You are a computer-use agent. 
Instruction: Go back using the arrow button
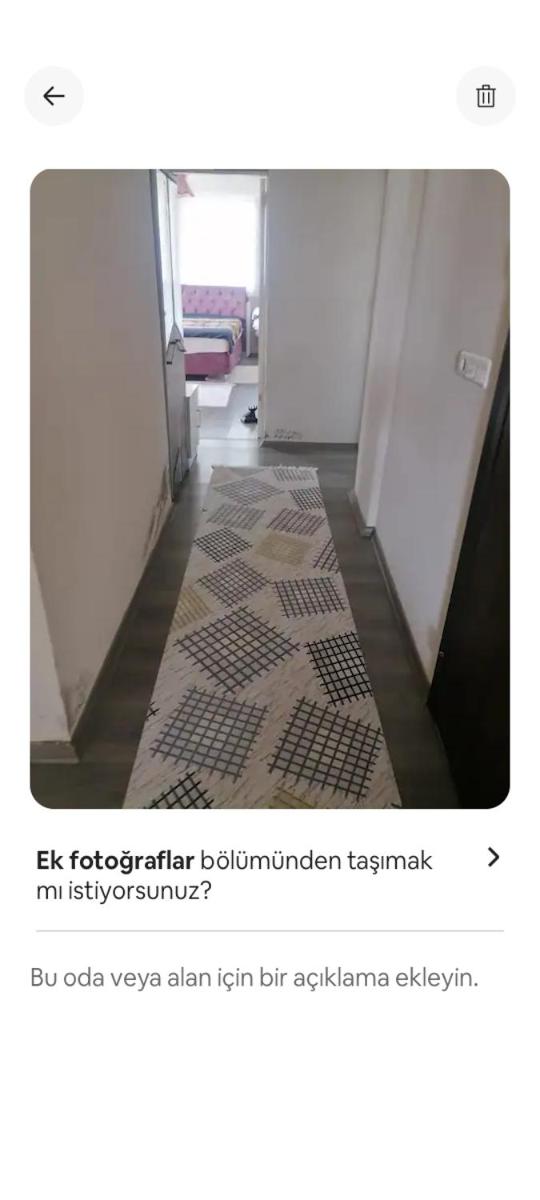coord(54,96)
